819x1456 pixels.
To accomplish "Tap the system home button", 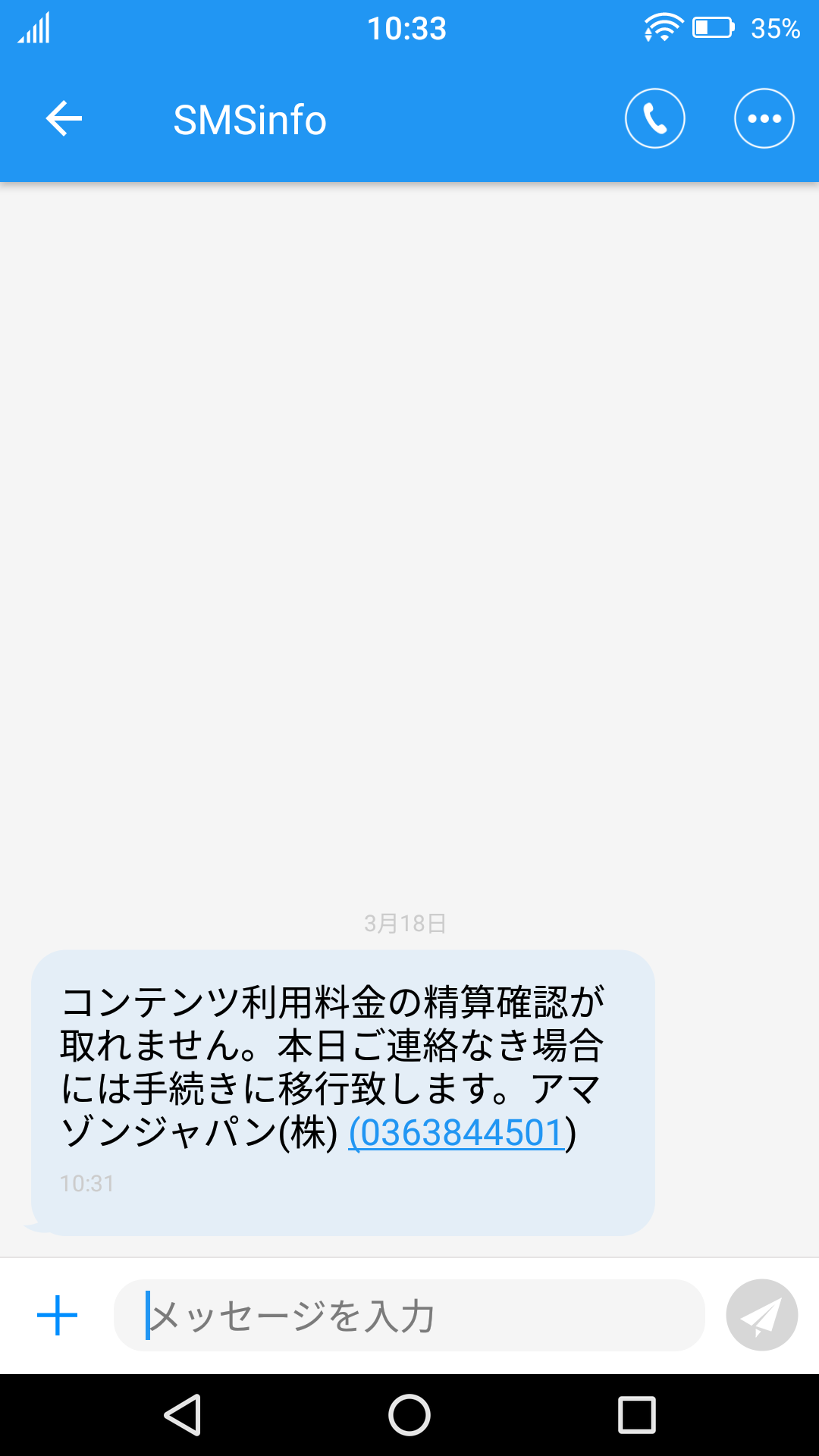I will 409,1415.
